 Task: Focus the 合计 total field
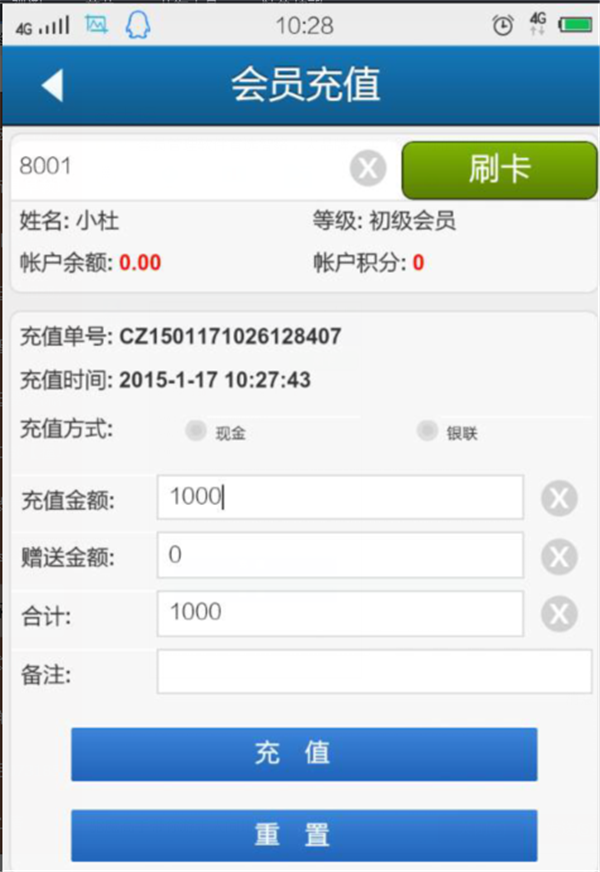340,613
